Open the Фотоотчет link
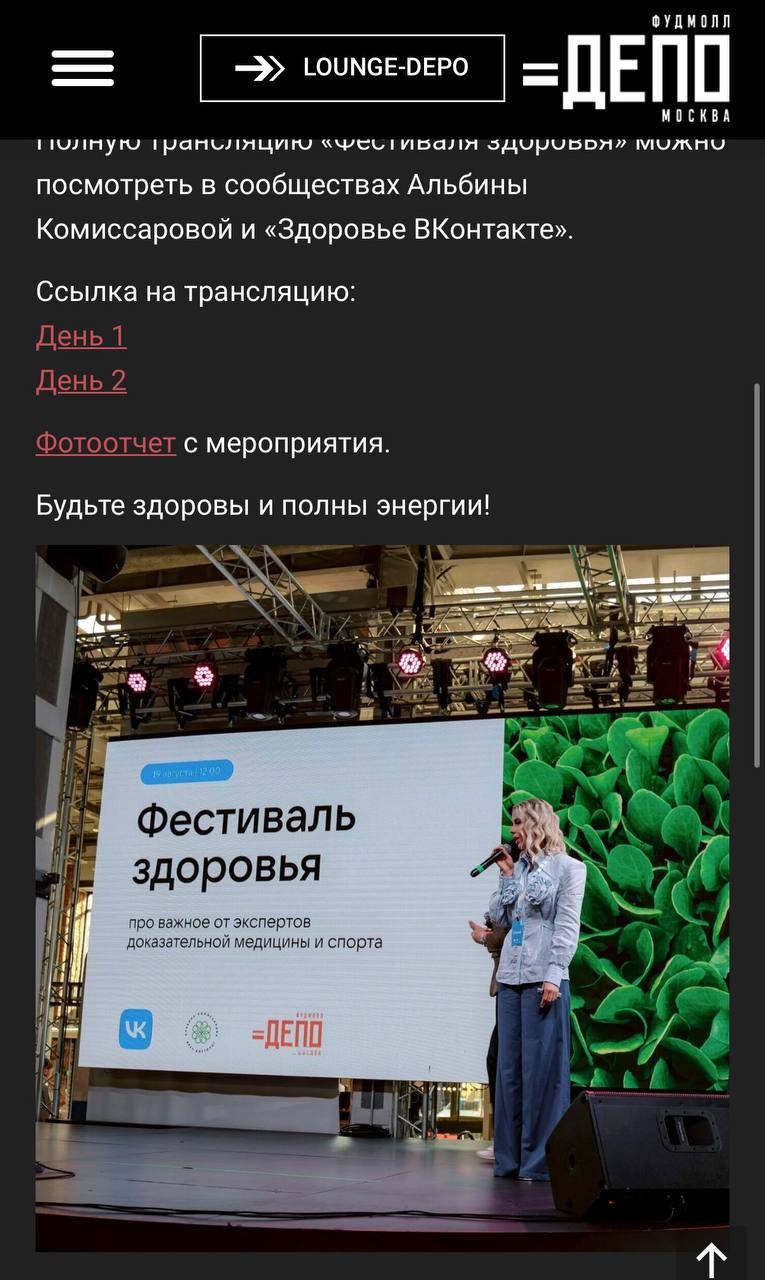The height and width of the screenshot is (1280, 765). [x=106, y=443]
